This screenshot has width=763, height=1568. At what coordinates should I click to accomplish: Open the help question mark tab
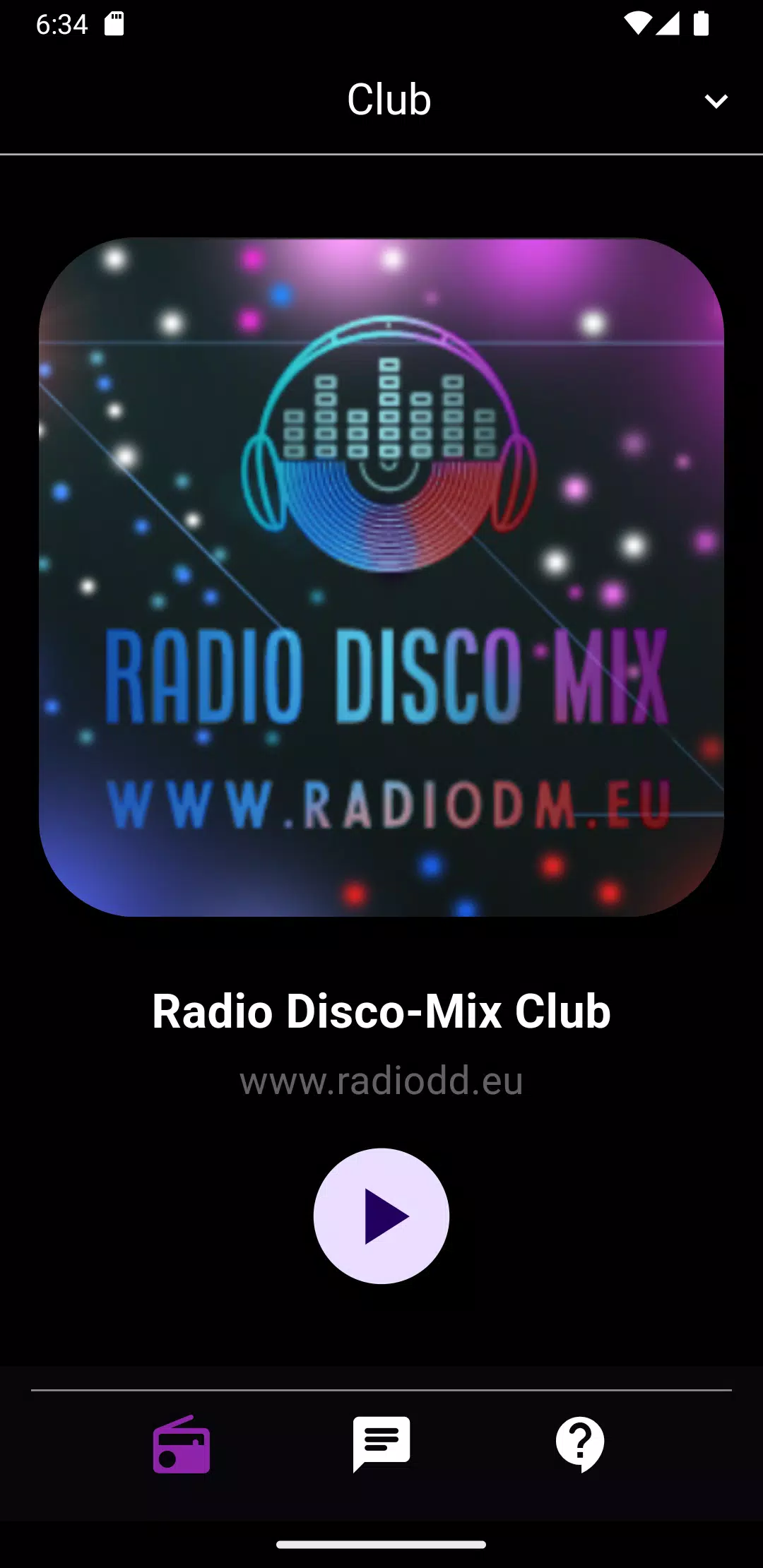580,1444
